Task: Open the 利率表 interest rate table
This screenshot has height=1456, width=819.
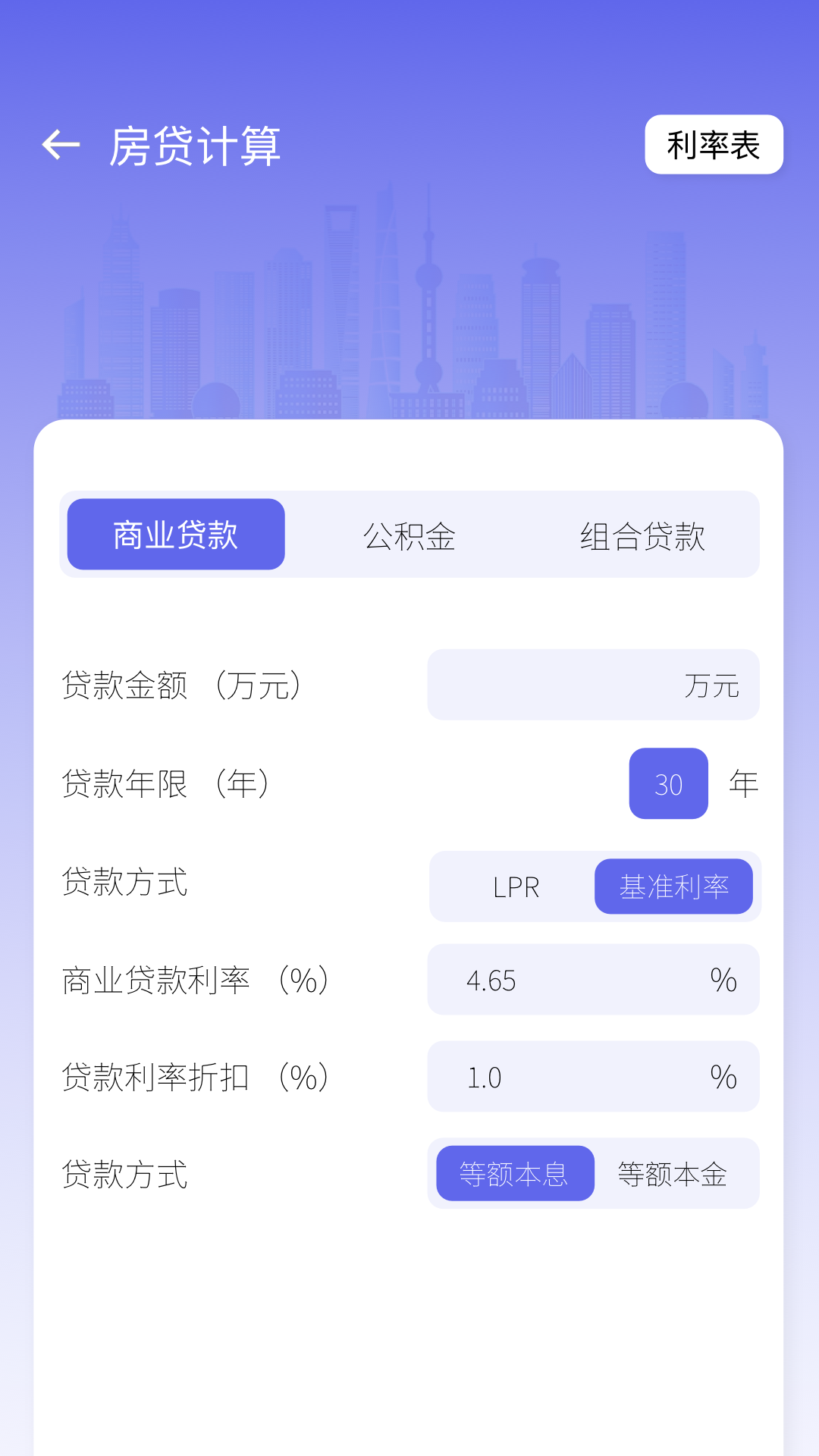Action: 712,144
